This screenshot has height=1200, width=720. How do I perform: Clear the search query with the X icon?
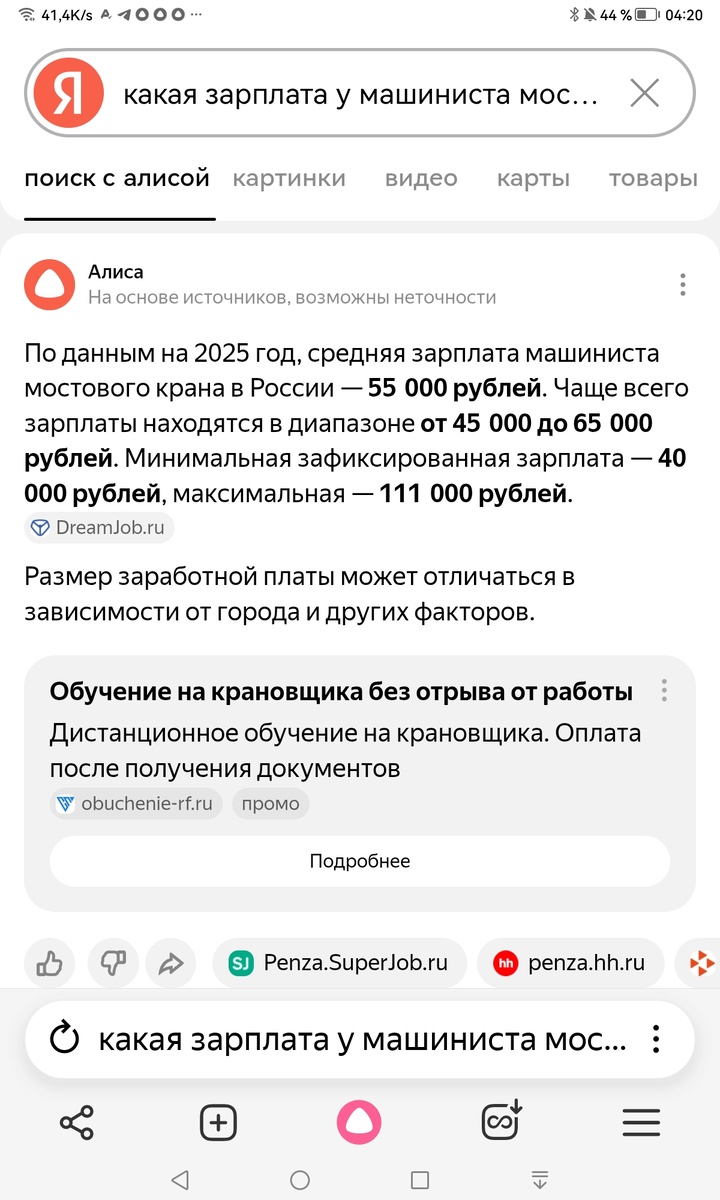click(x=645, y=93)
